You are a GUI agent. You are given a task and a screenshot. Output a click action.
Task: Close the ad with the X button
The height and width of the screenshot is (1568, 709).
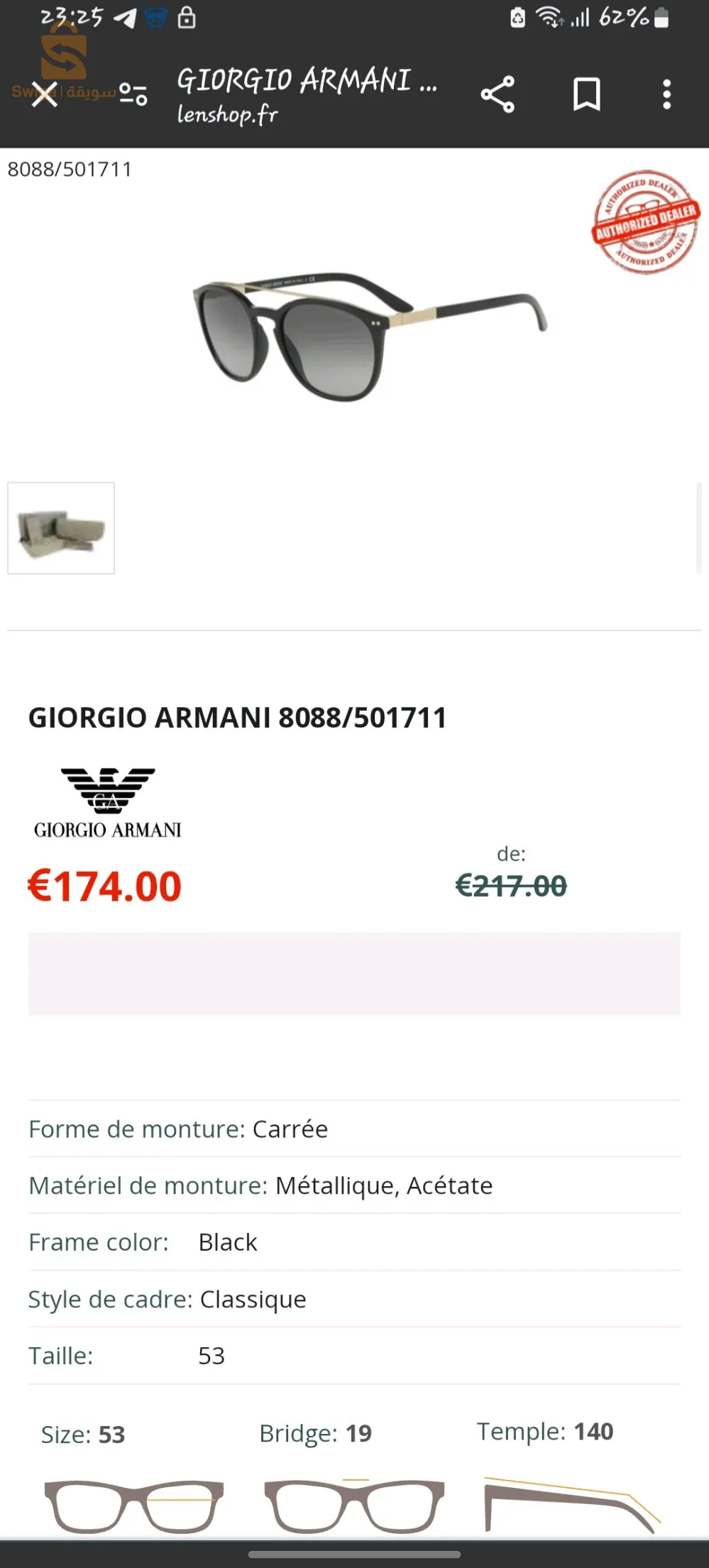[45, 93]
